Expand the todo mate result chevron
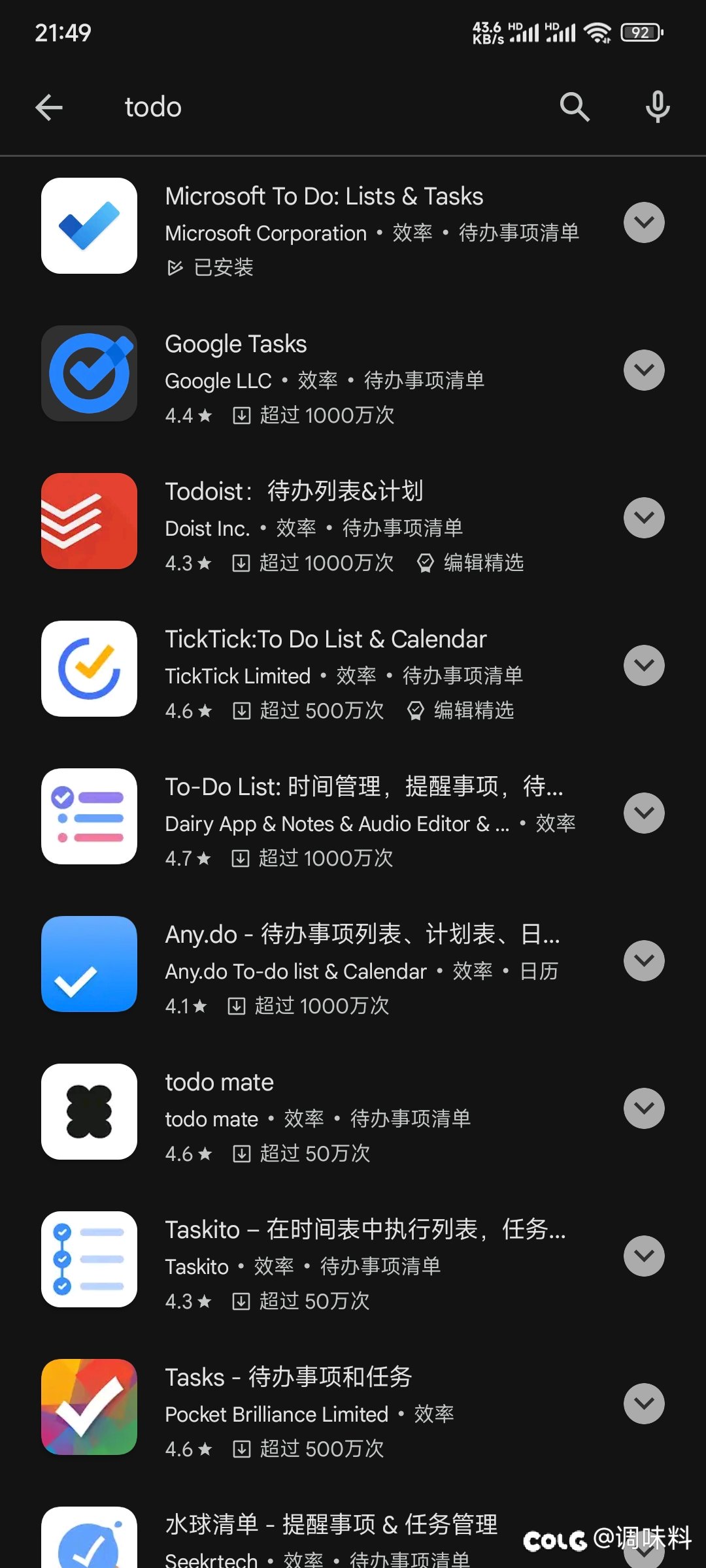The height and width of the screenshot is (1568, 706). (x=644, y=1108)
